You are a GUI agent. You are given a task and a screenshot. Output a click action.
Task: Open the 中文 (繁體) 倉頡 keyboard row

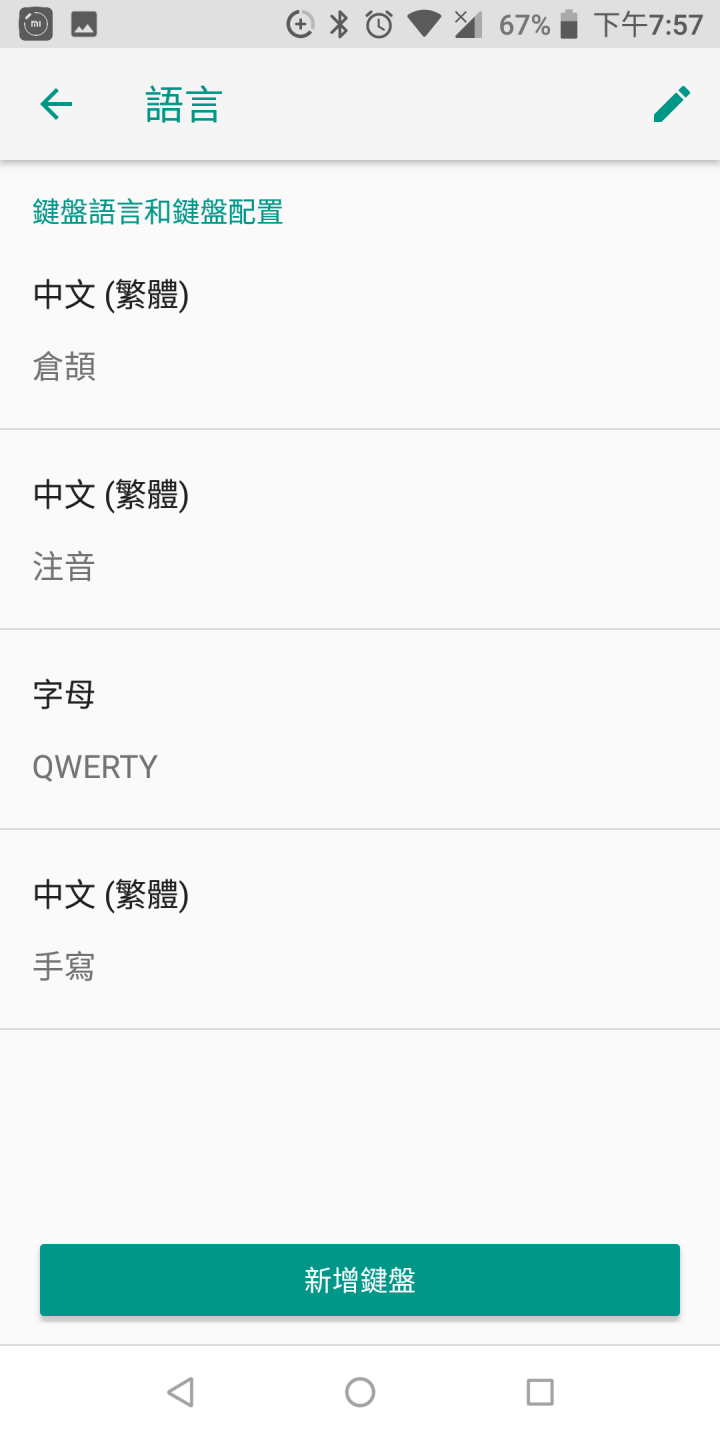pos(360,331)
